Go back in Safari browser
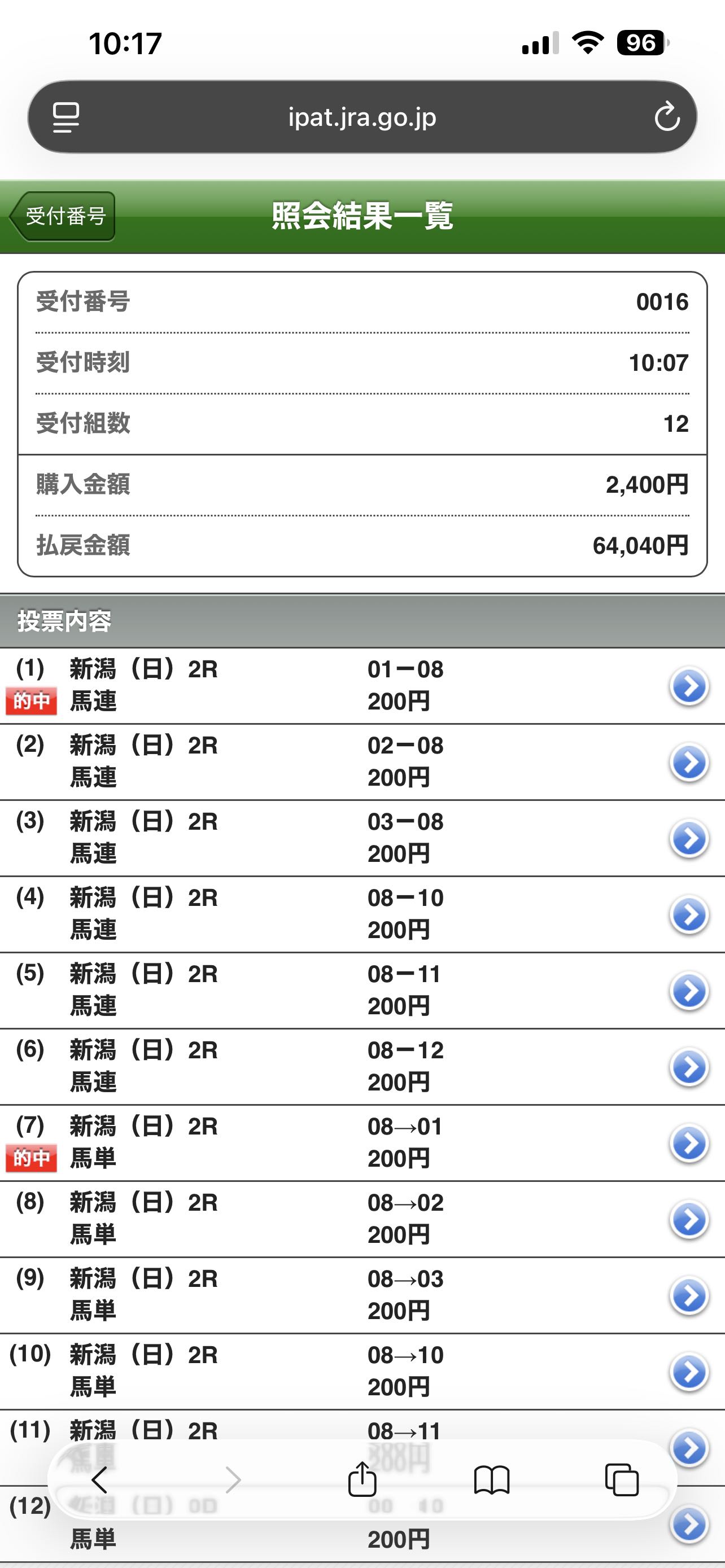The image size is (725, 1568). tap(99, 1480)
